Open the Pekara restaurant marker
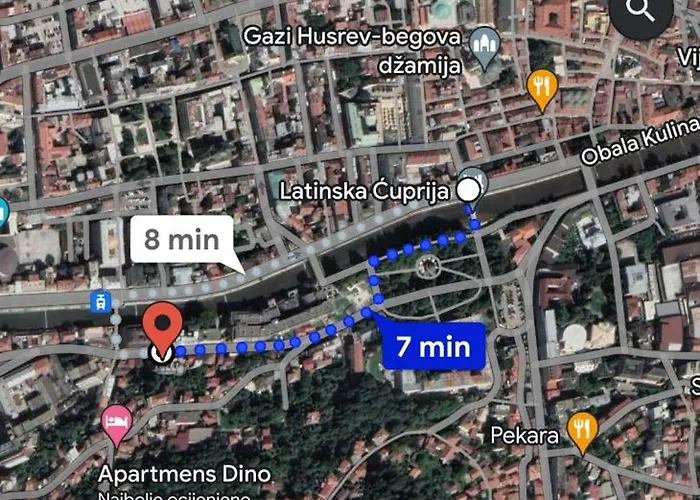700x500 pixels. [581, 430]
